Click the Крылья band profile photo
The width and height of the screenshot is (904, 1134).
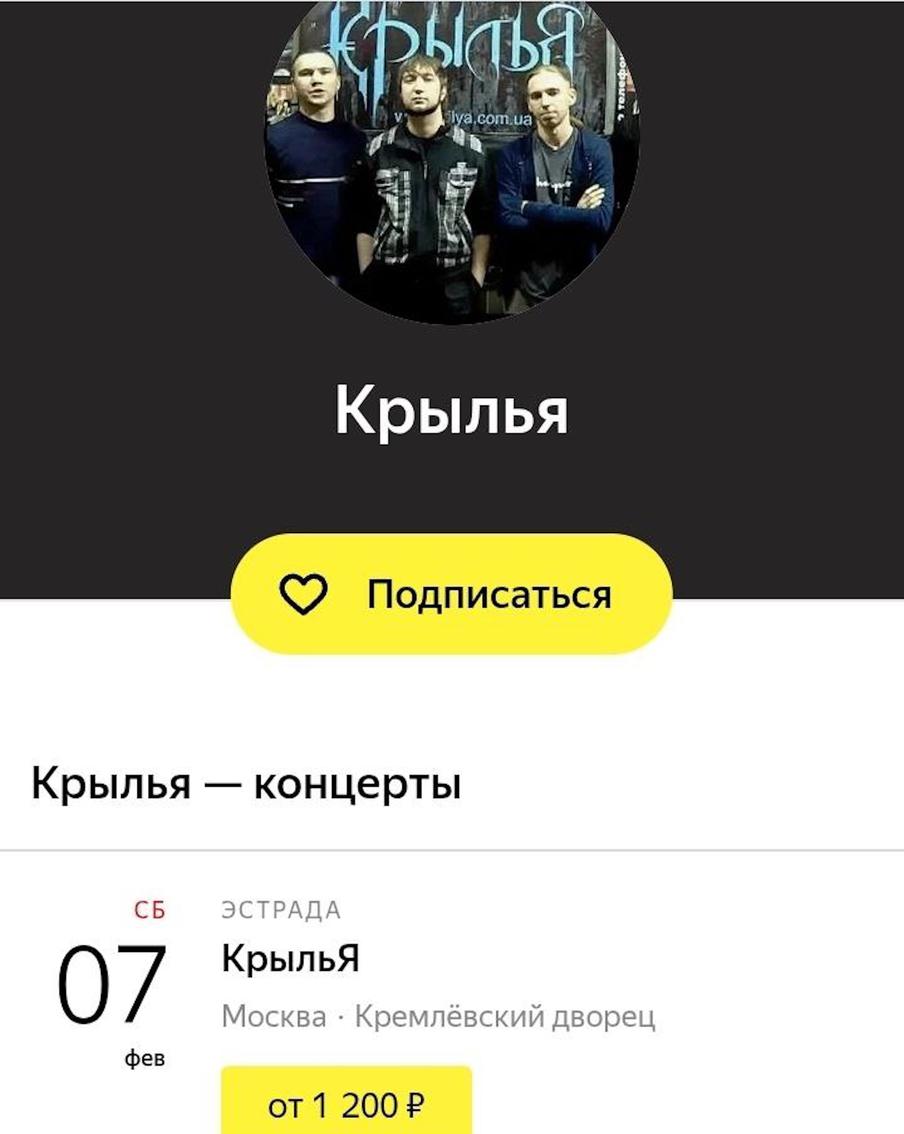tap(452, 160)
